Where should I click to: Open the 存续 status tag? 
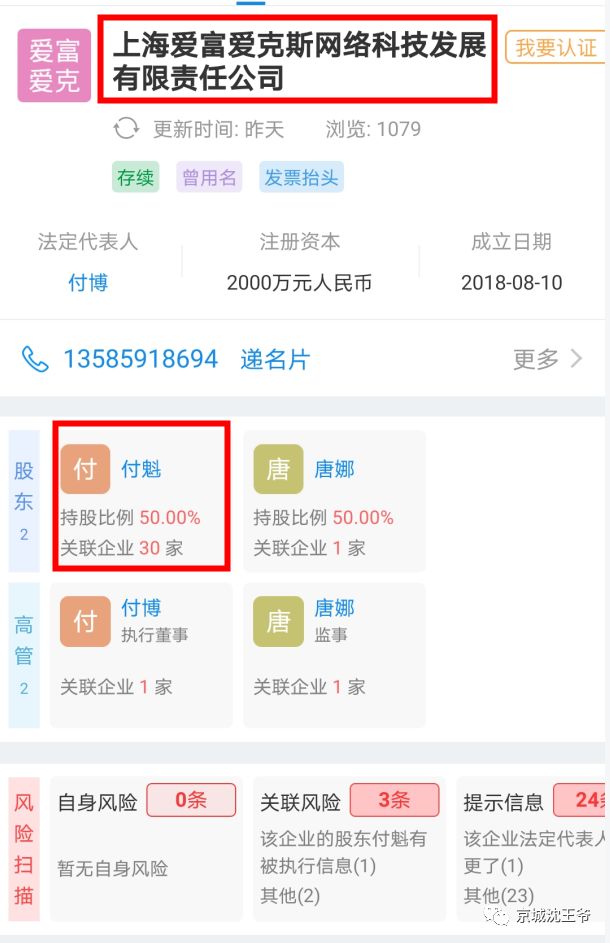point(136,178)
